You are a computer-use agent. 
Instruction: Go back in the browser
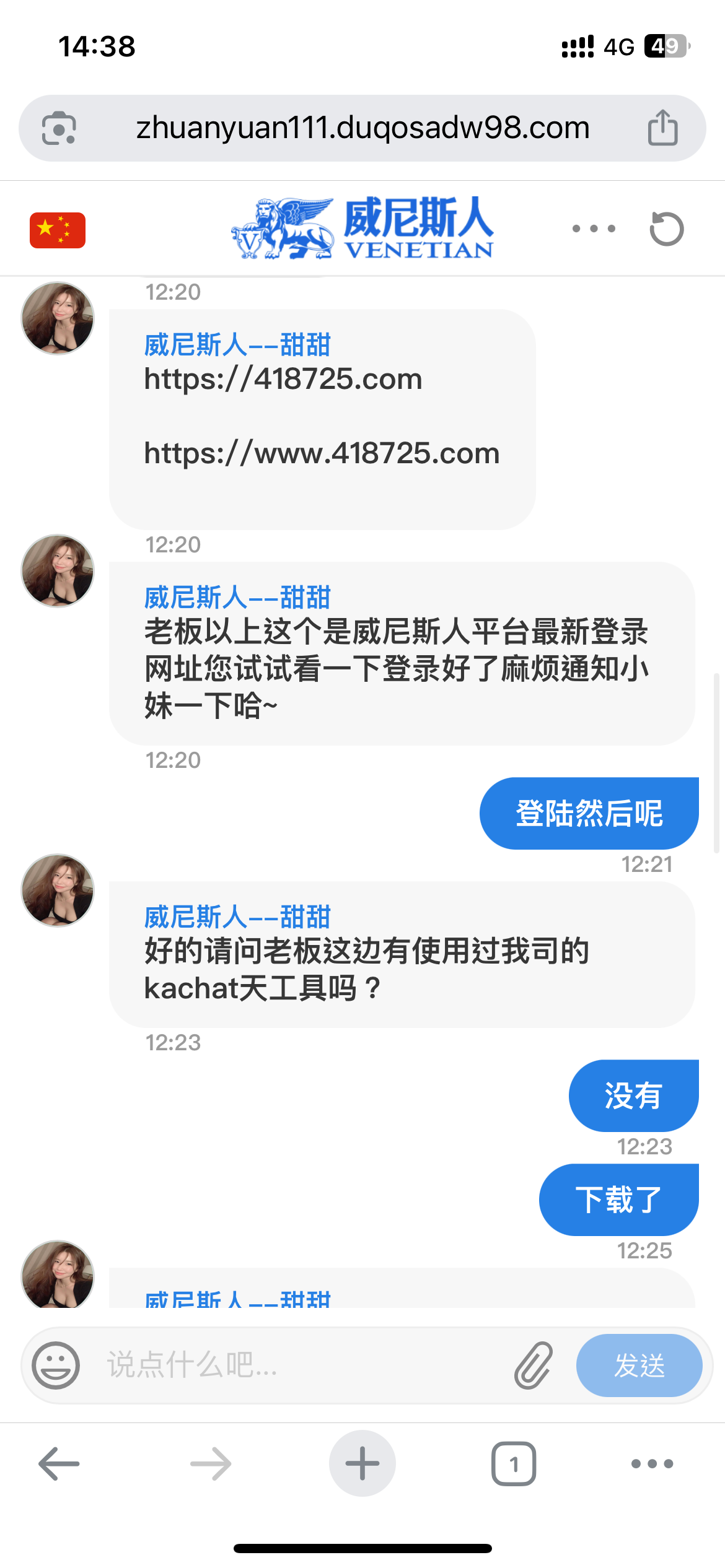59,1463
